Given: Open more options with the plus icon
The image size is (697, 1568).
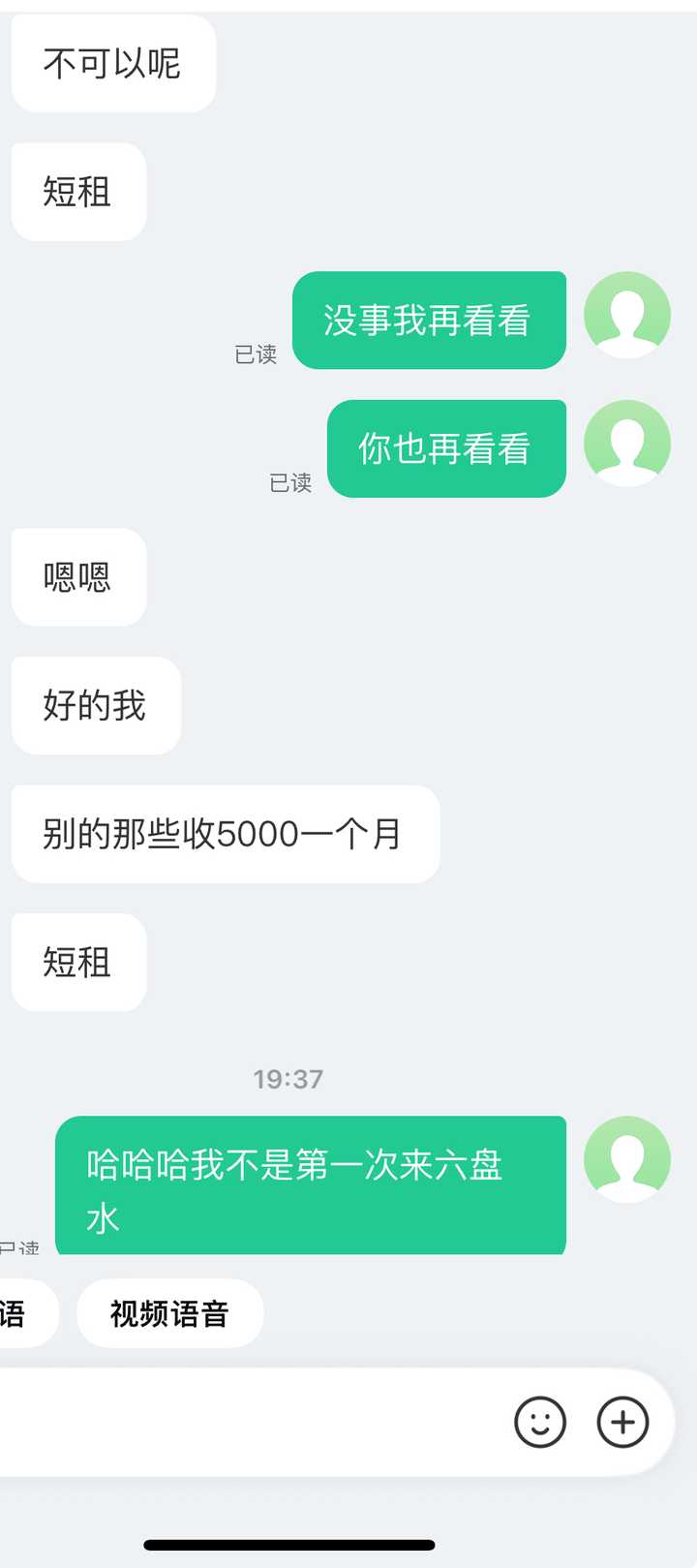Looking at the screenshot, I should pyautogui.click(x=622, y=1421).
